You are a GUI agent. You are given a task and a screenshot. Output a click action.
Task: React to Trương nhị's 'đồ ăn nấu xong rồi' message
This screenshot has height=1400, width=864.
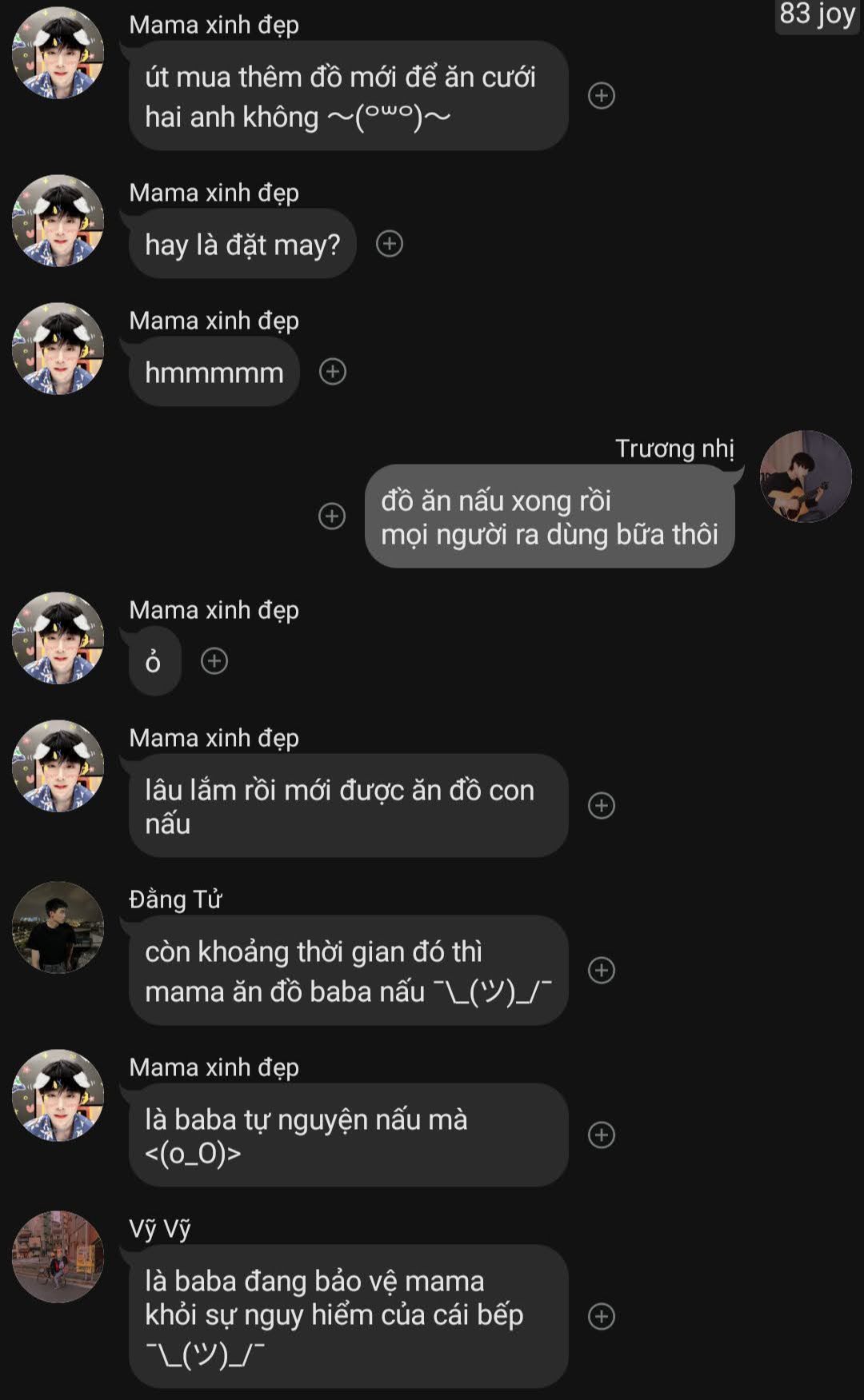coord(332,517)
